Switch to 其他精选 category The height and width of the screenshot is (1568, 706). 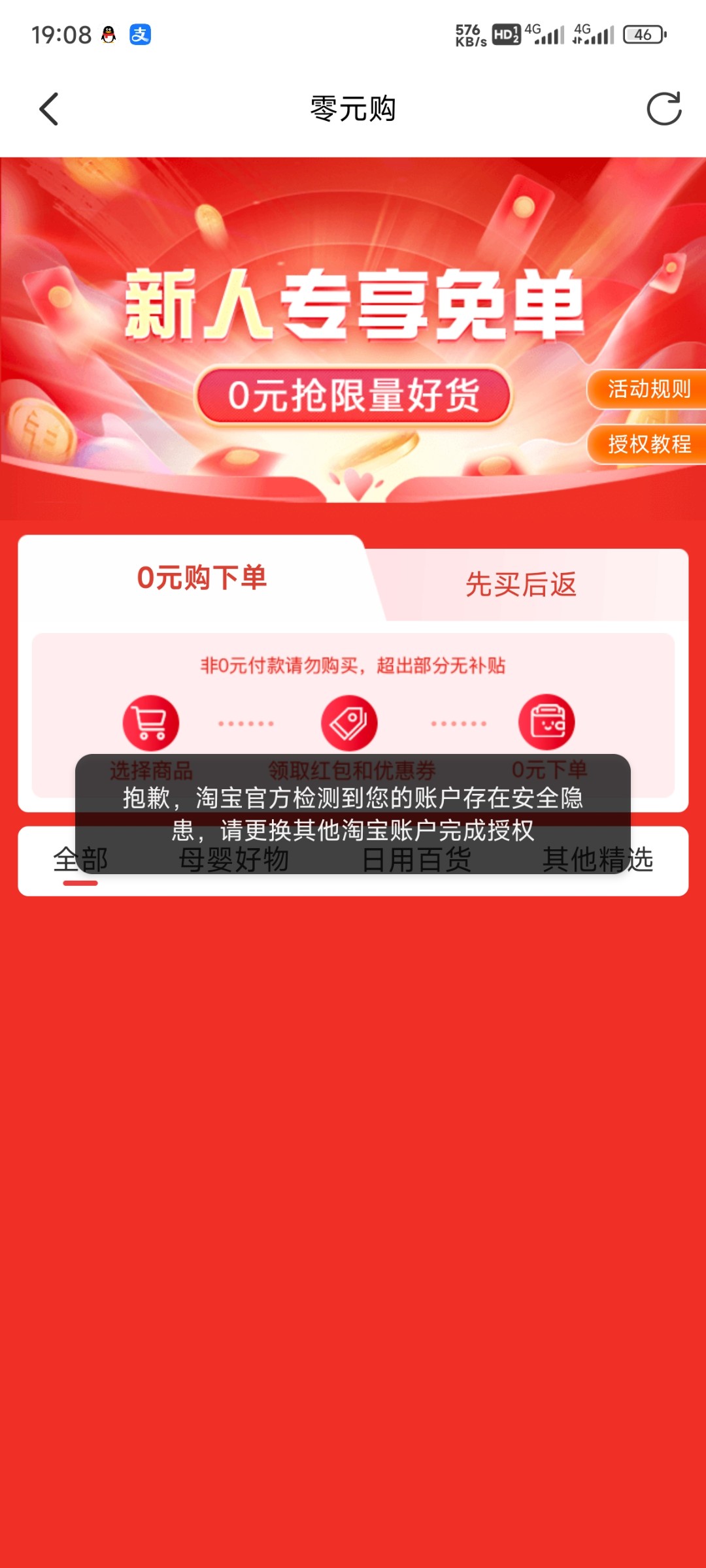(x=597, y=860)
